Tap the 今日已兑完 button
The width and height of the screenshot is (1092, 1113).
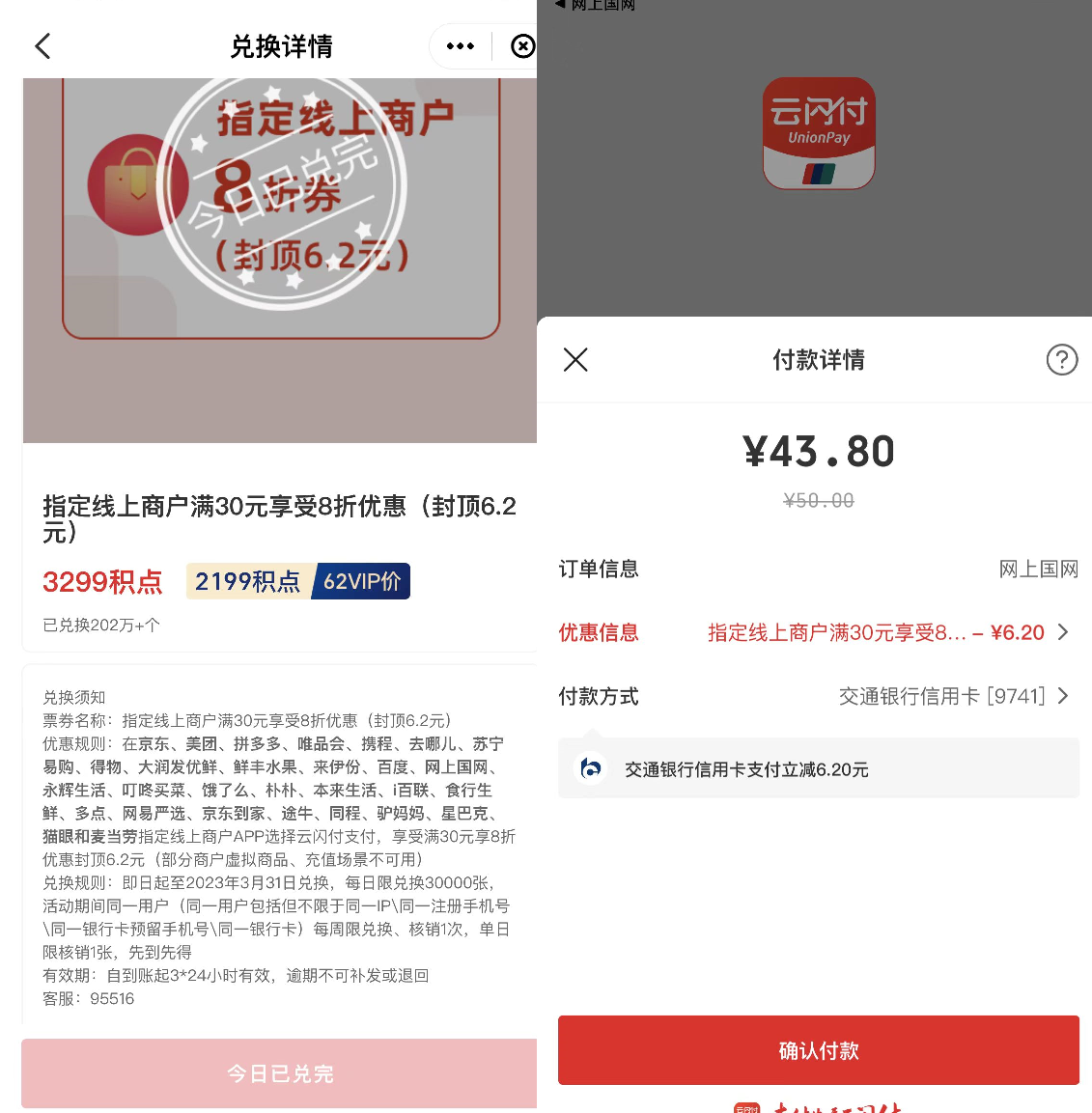280,1073
